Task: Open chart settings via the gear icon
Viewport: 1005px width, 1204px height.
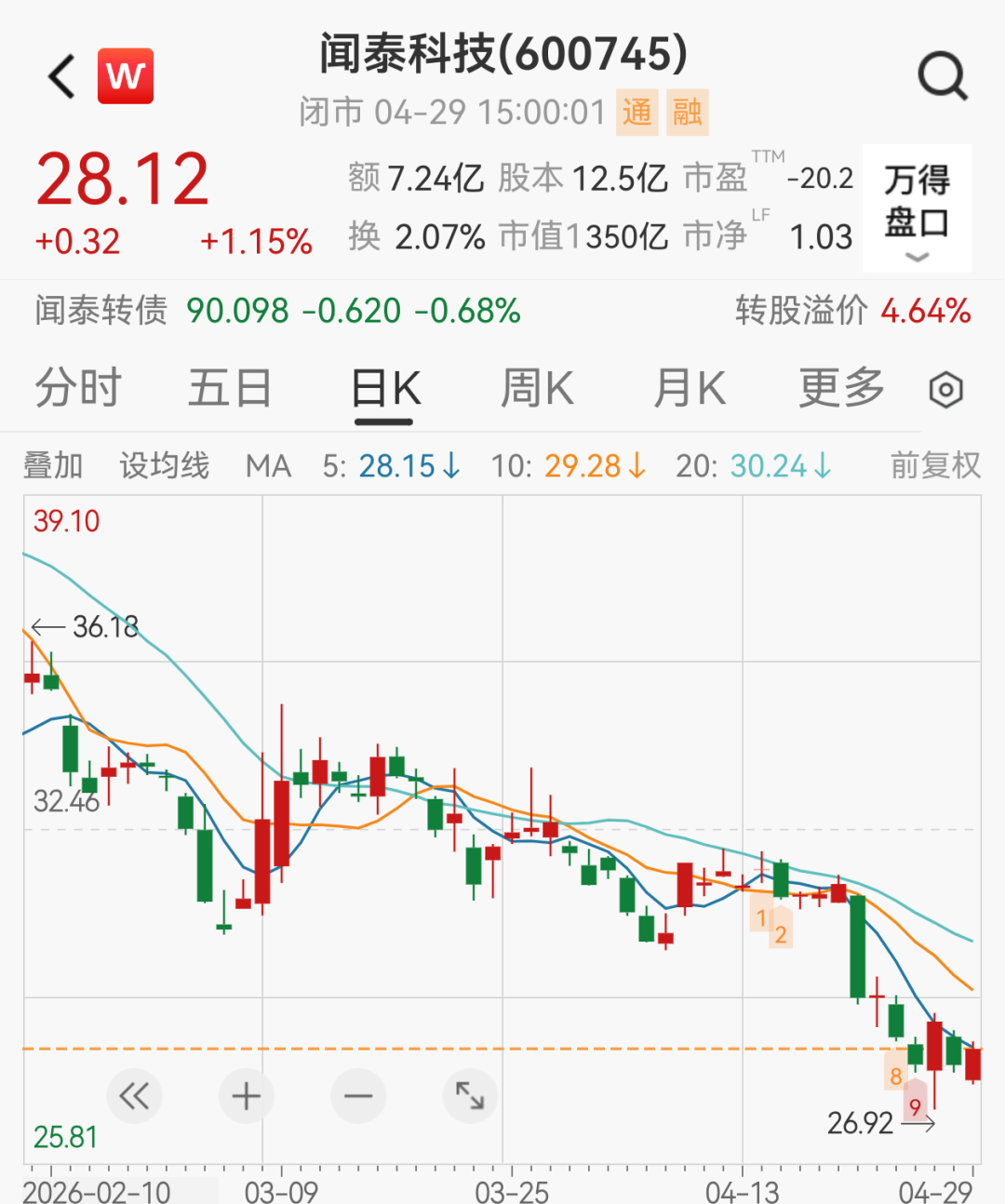Action: pyautogui.click(x=945, y=389)
